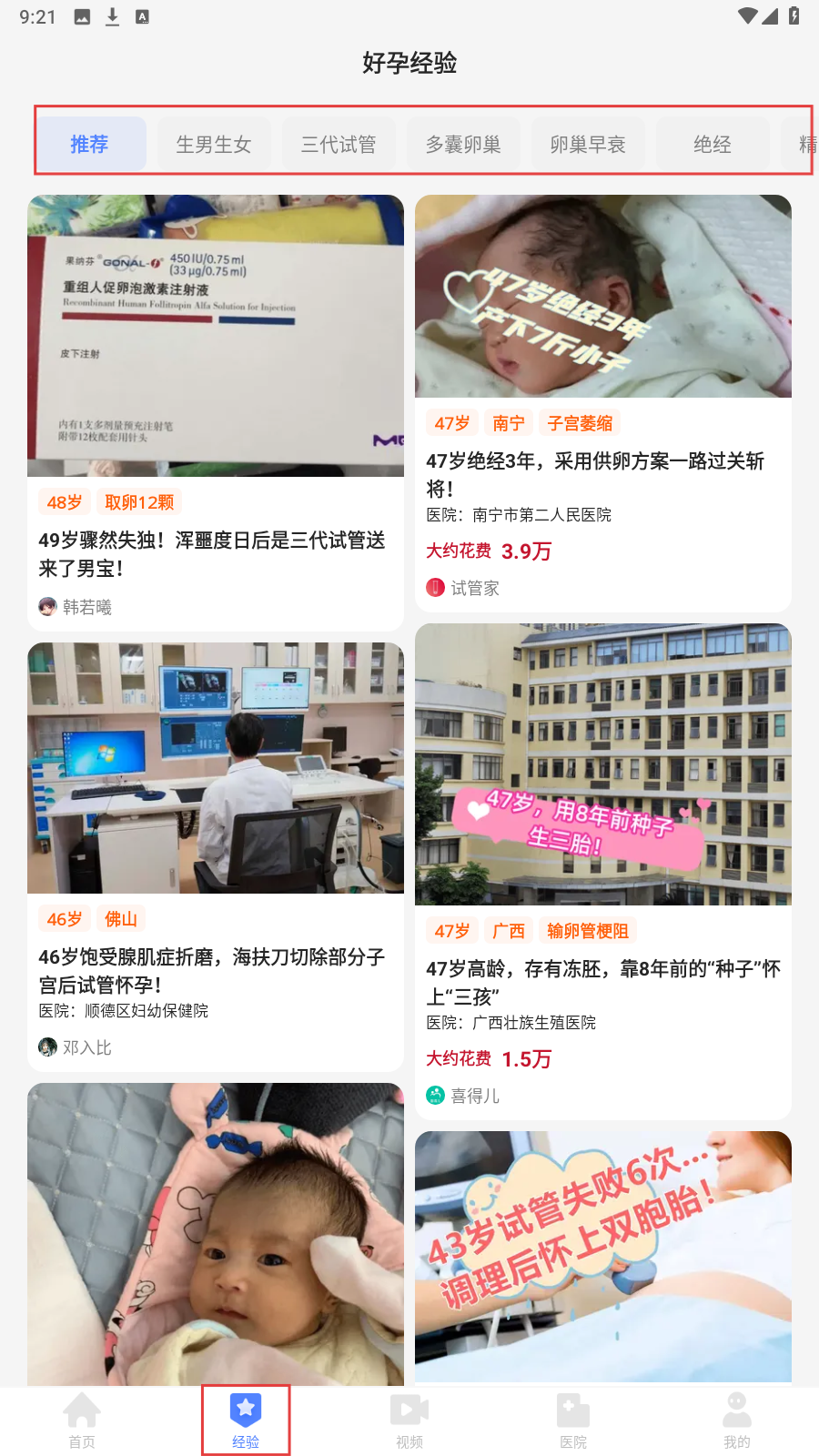
Task: View the 47岁高龄 存有冻胚 story
Action: pos(602,981)
